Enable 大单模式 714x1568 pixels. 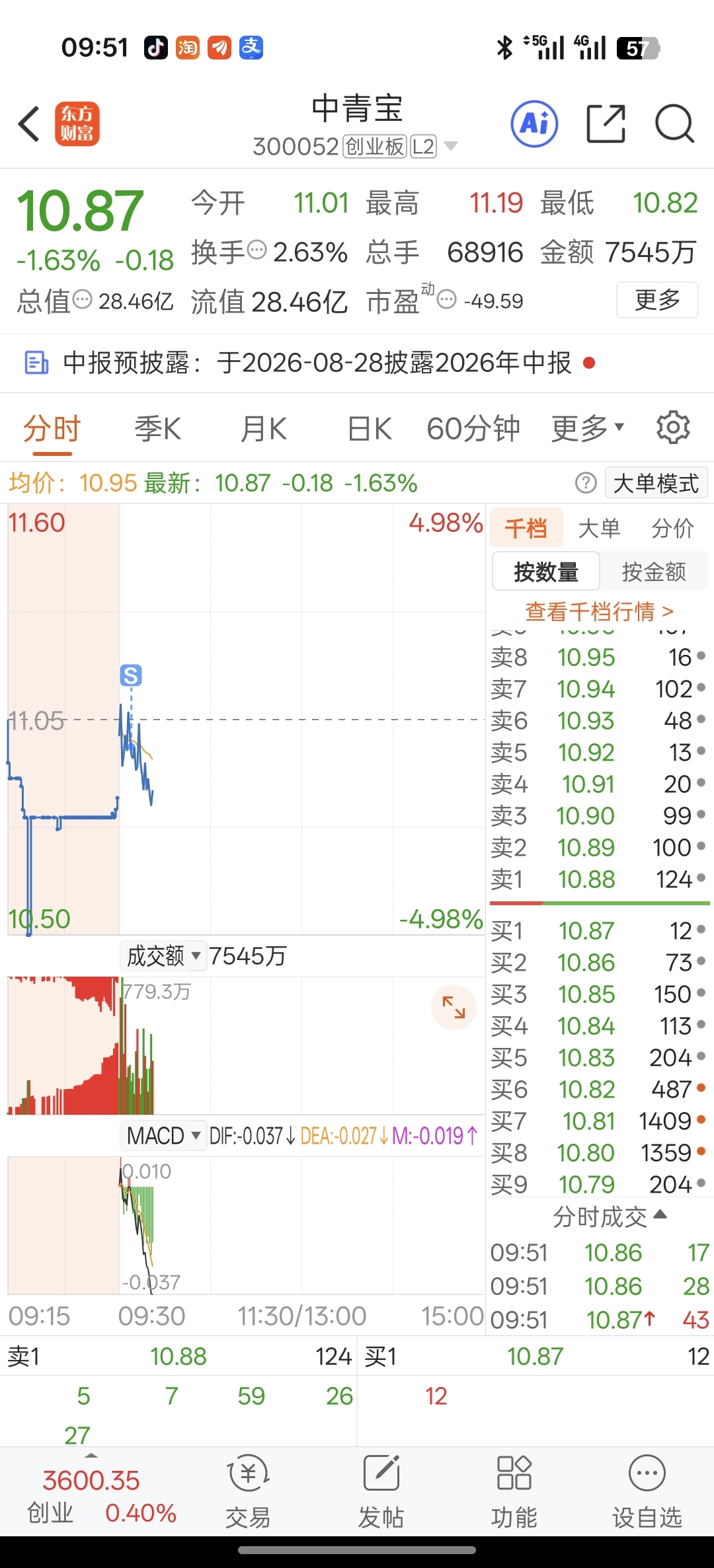(656, 483)
